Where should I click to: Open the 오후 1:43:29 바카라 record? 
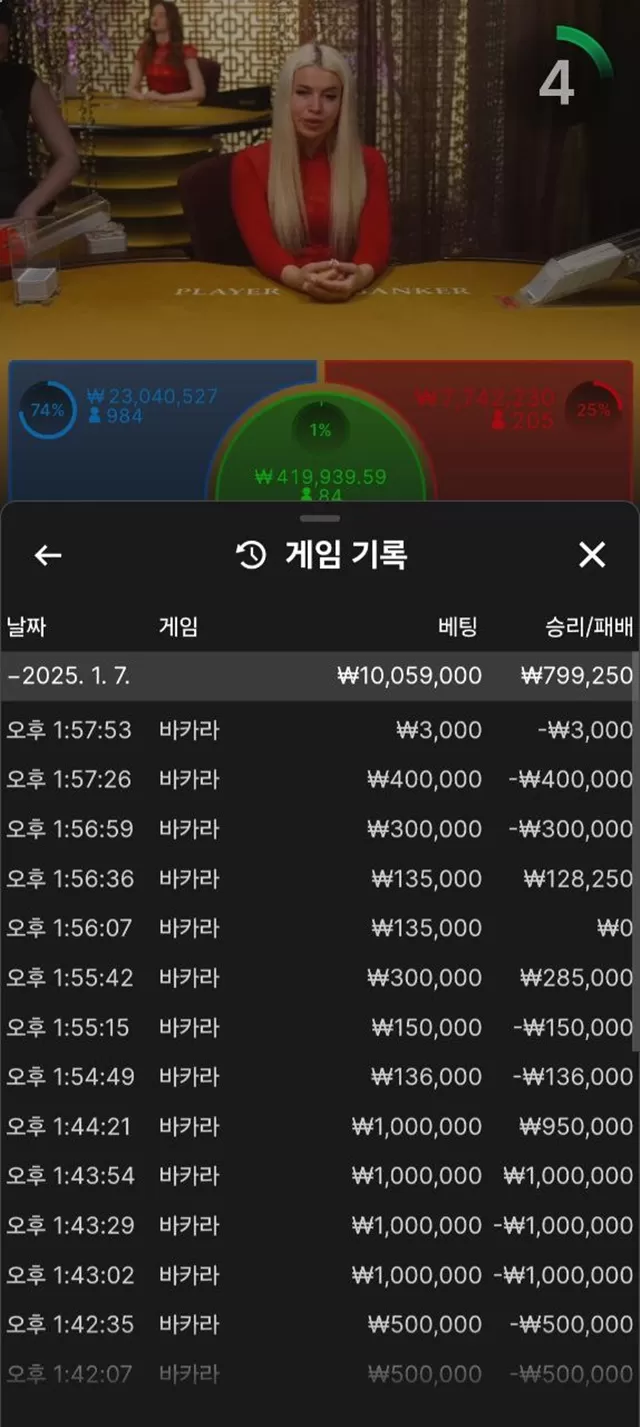[320, 1225]
